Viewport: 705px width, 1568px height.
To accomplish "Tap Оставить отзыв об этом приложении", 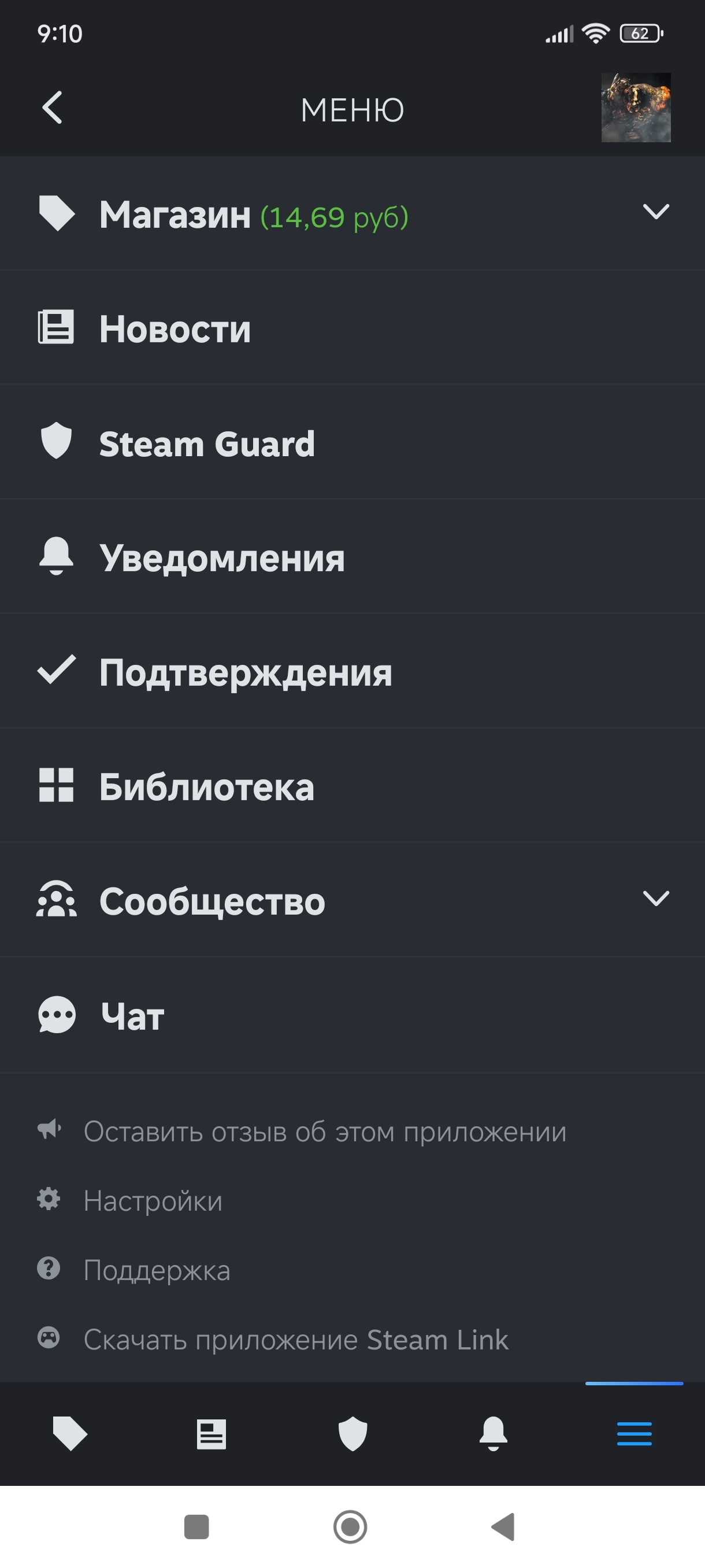I will click(324, 1131).
